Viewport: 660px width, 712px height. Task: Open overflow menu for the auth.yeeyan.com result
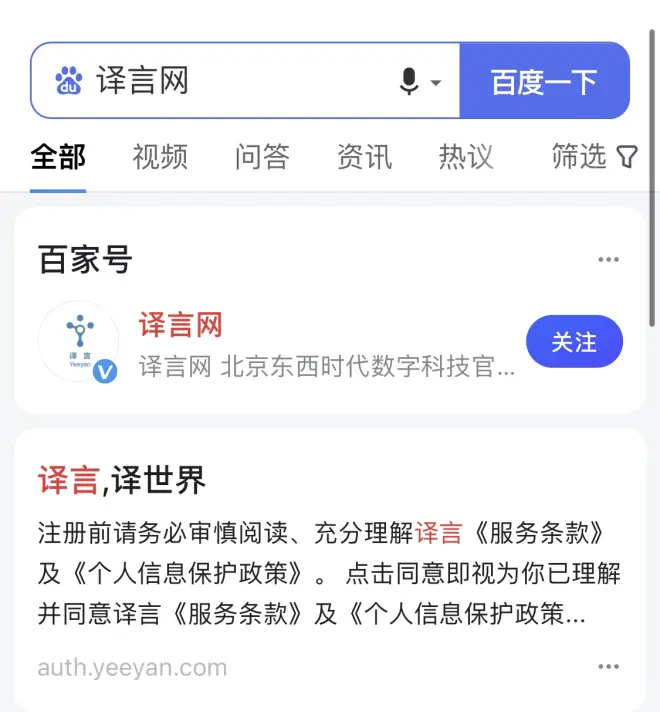click(x=608, y=667)
